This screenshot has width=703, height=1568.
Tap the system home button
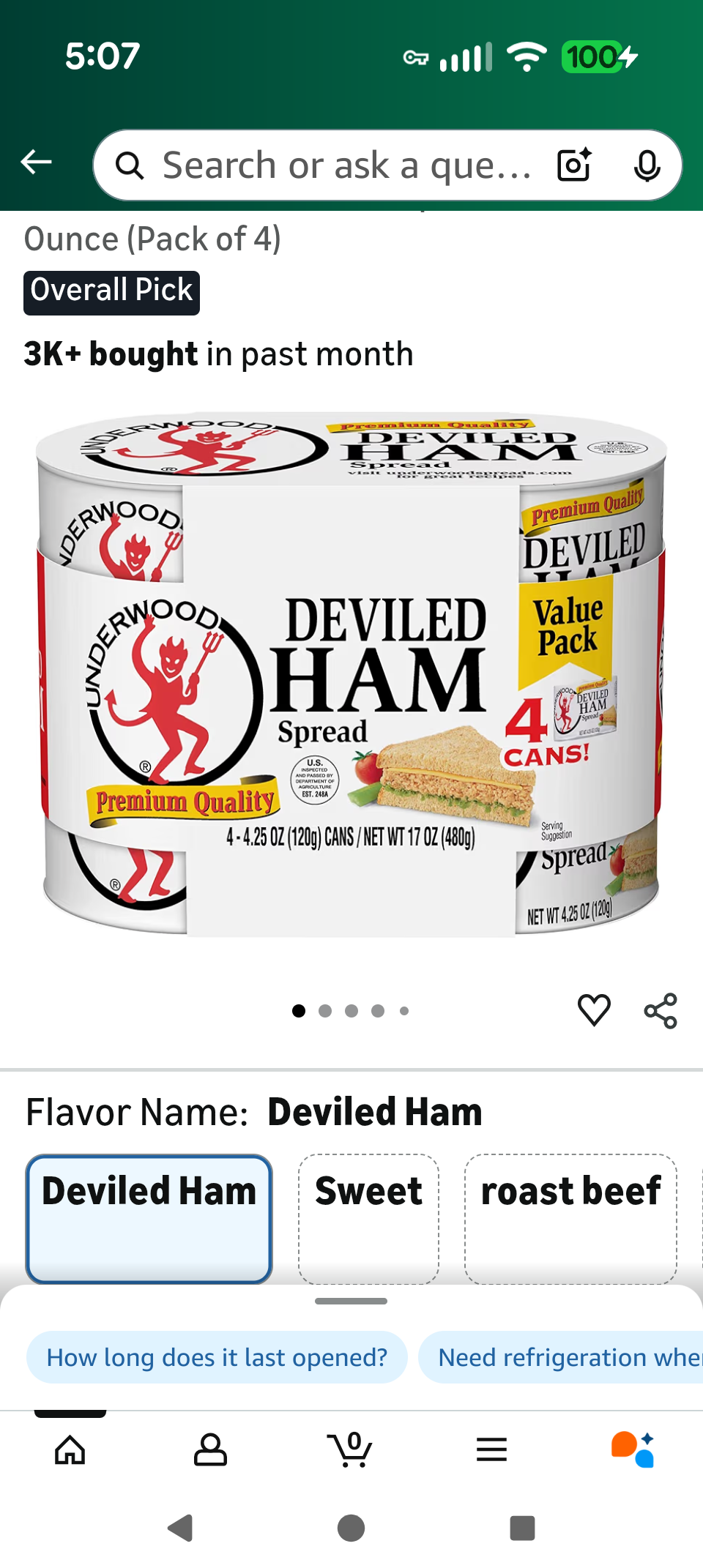351,1528
